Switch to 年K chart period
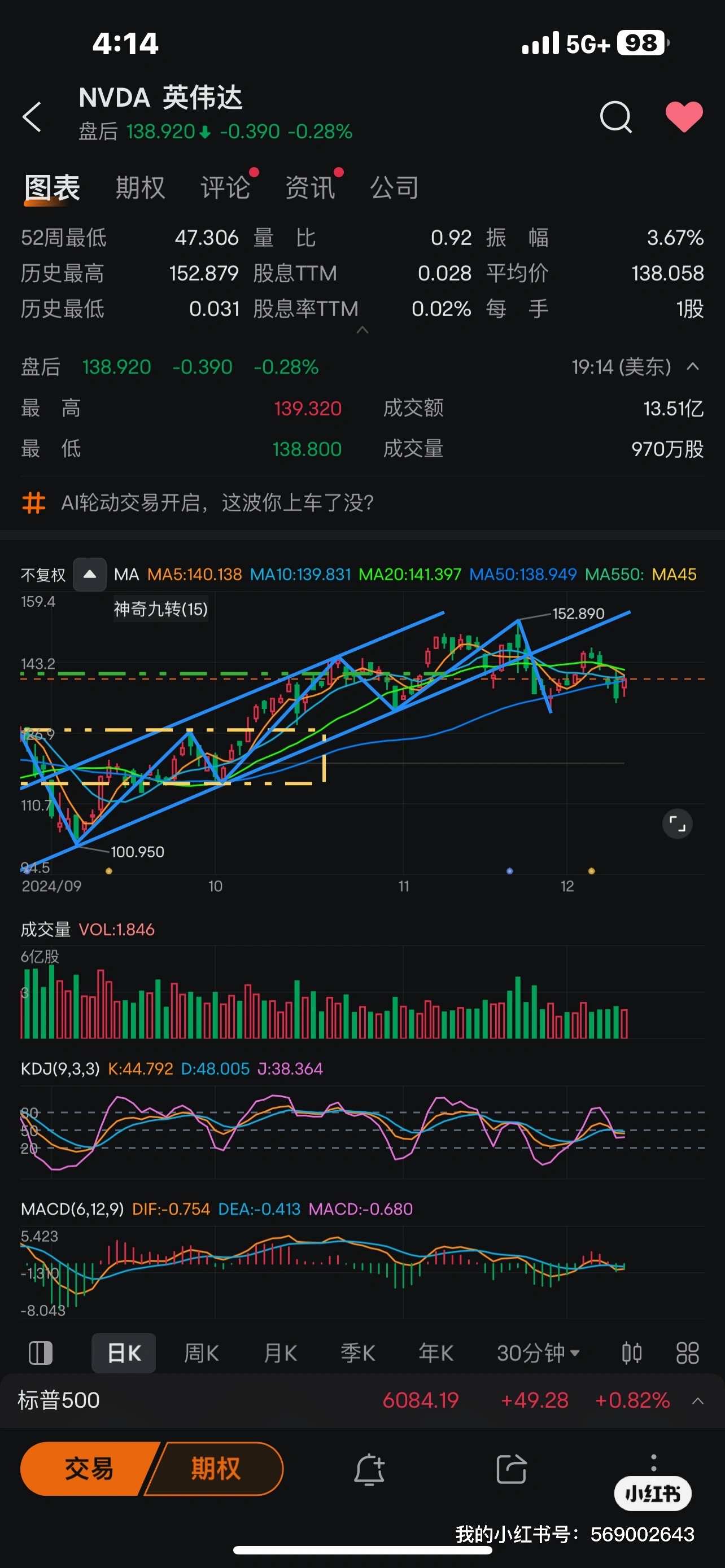Image resolution: width=725 pixels, height=1568 pixels. coord(436,1353)
